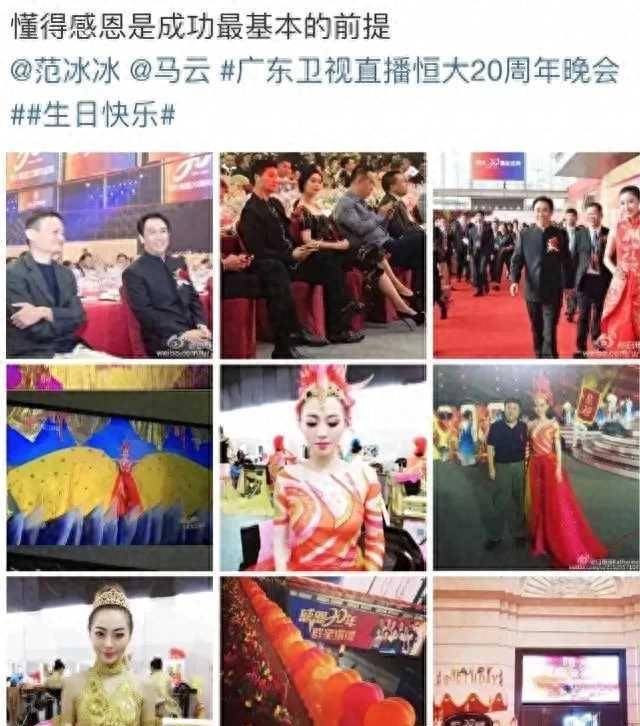The image size is (640, 726).
Task: Open the red carpet arrival photo
Action: (x=536, y=254)
